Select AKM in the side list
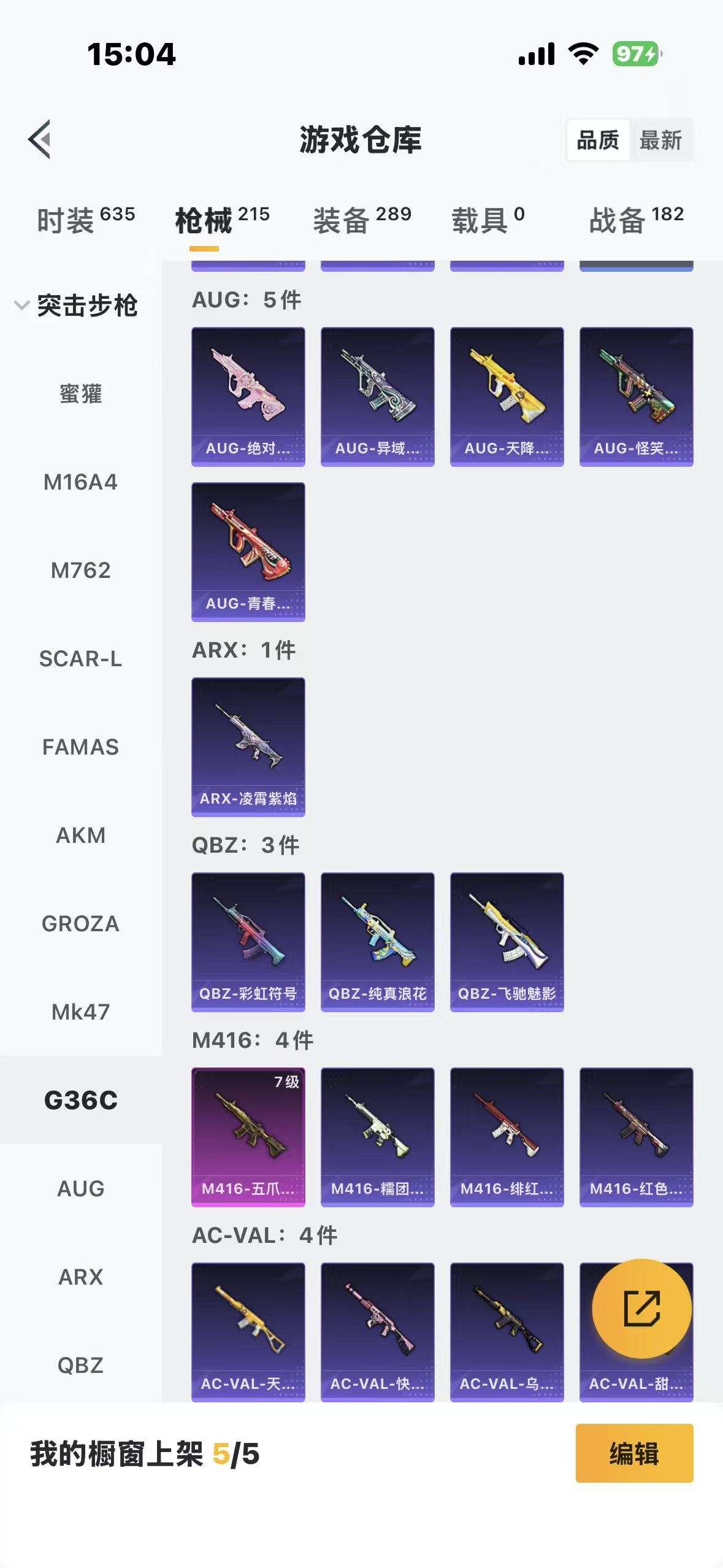The width and height of the screenshot is (723, 1568). pyautogui.click(x=80, y=836)
